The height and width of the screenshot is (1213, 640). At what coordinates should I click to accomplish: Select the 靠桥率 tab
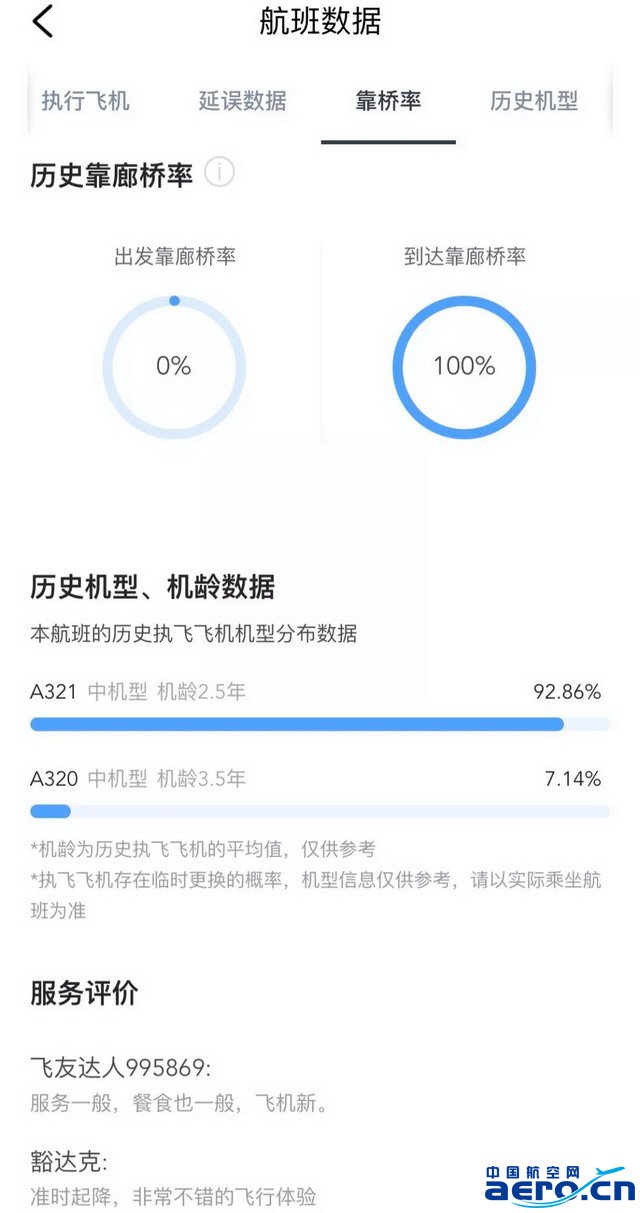click(x=388, y=101)
